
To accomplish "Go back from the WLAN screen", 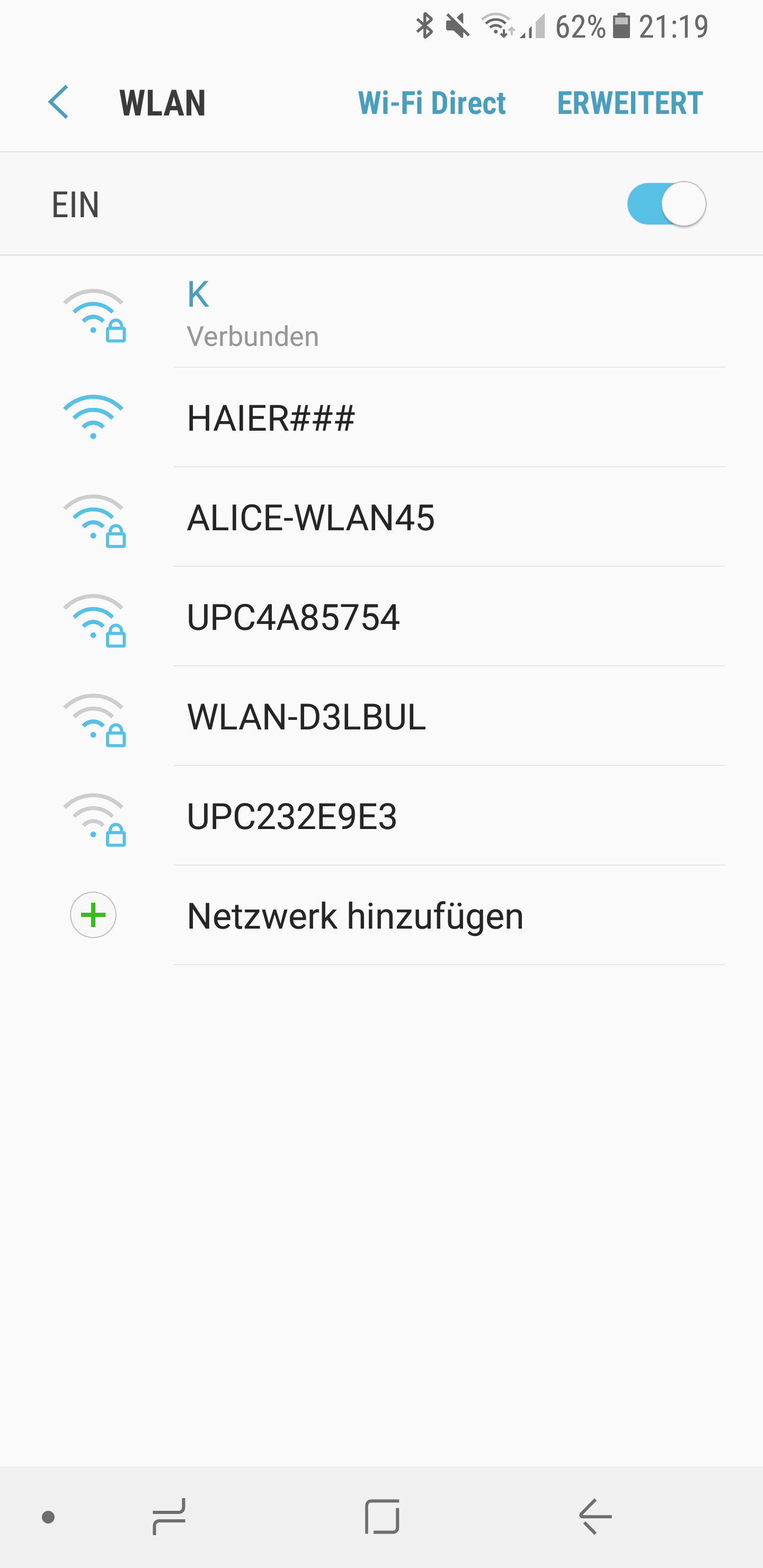I will [x=58, y=102].
